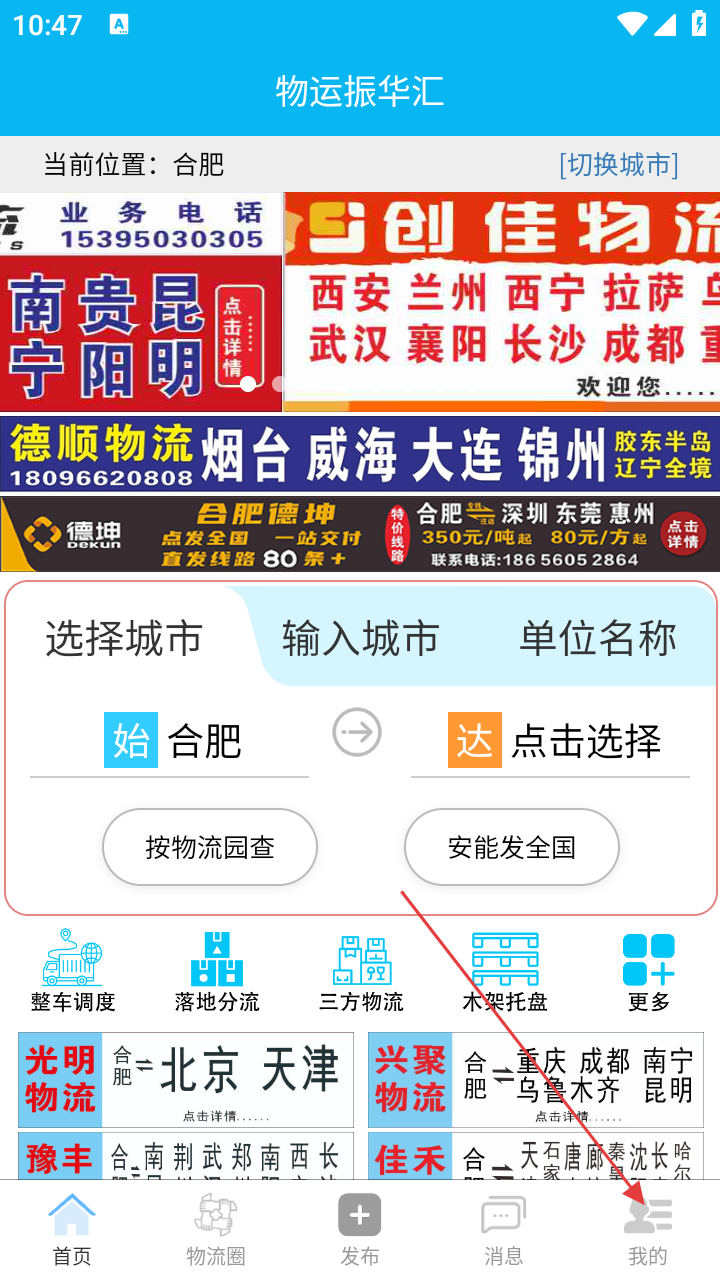Switch to the 我的 tab

click(x=647, y=1228)
